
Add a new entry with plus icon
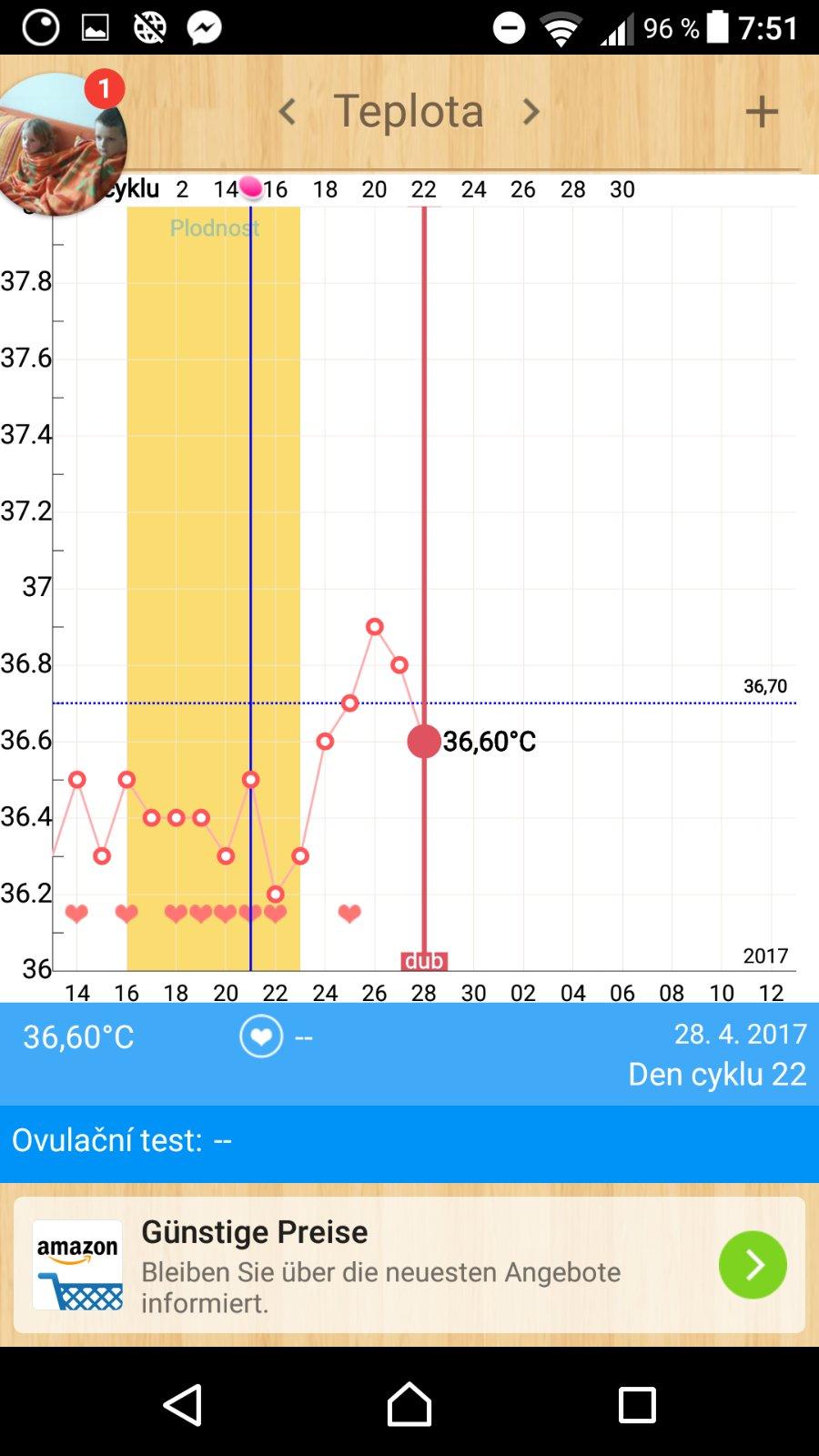click(762, 112)
